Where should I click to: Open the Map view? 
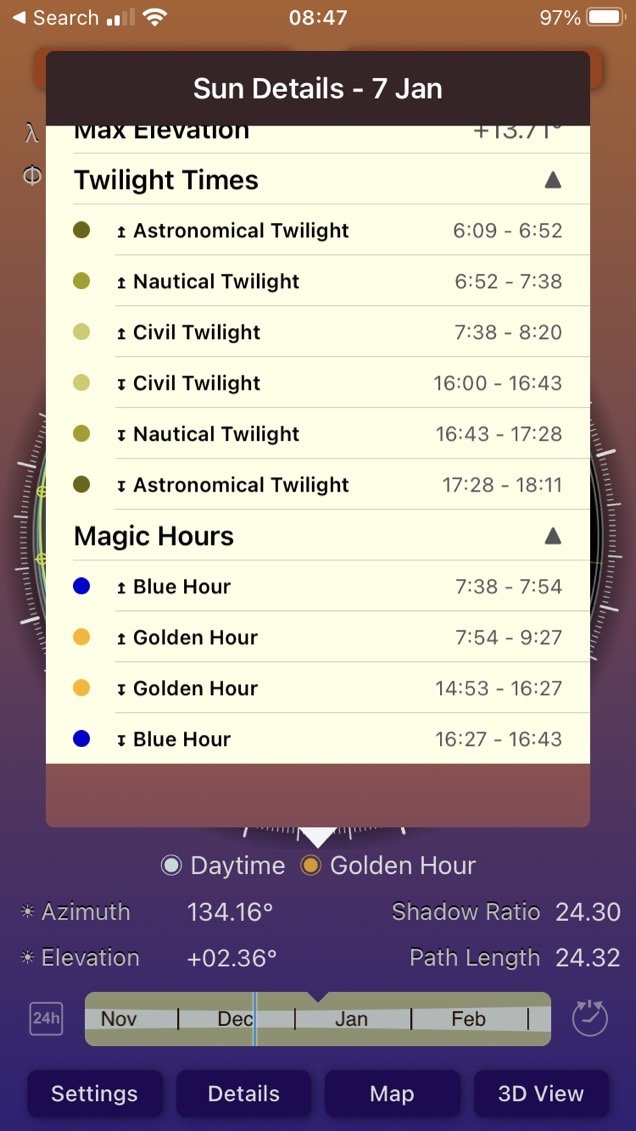coord(392,1093)
